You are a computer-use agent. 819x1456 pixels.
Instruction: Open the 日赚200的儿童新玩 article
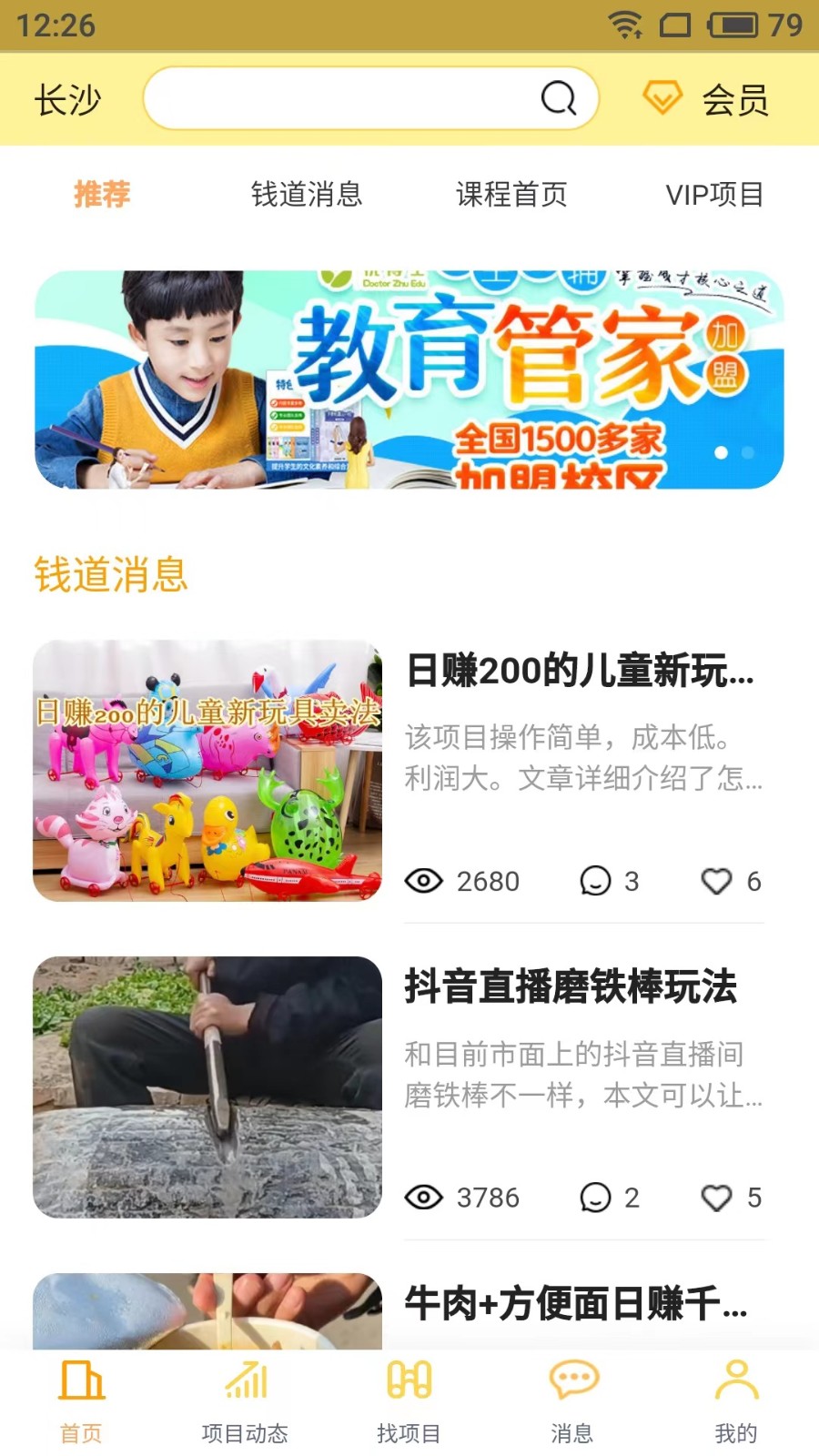[580, 672]
